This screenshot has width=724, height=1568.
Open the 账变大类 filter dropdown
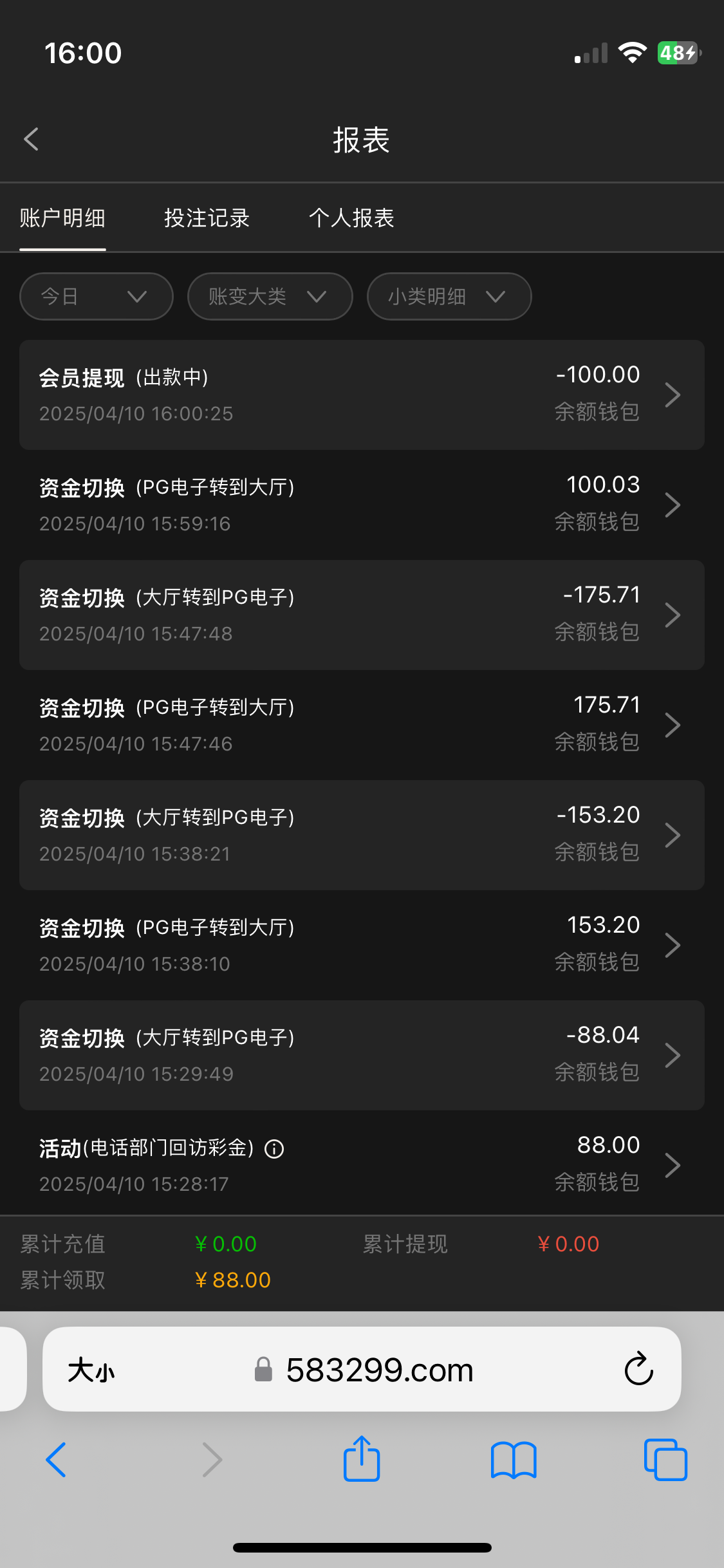[x=270, y=297]
